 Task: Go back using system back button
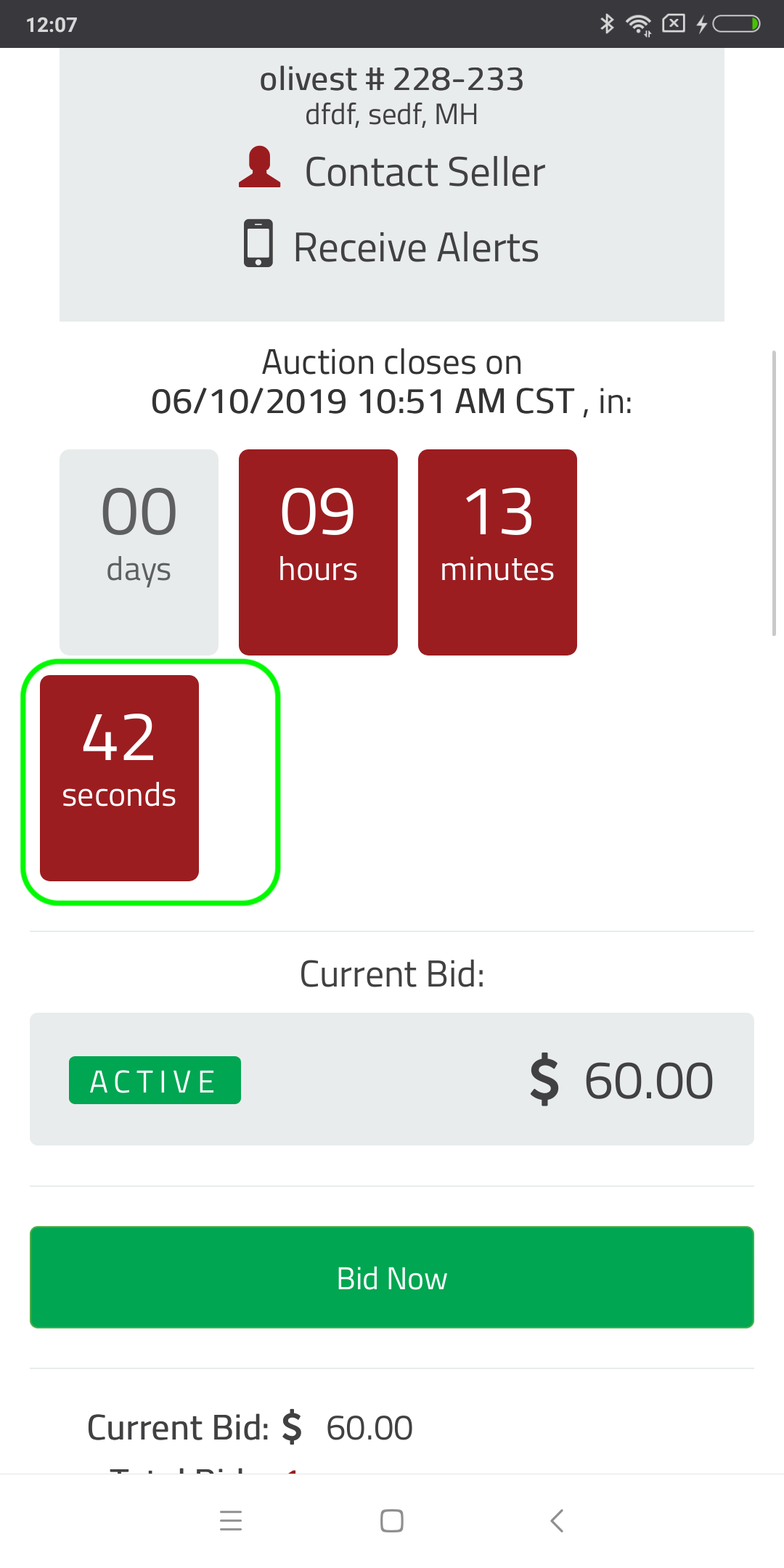557,1520
